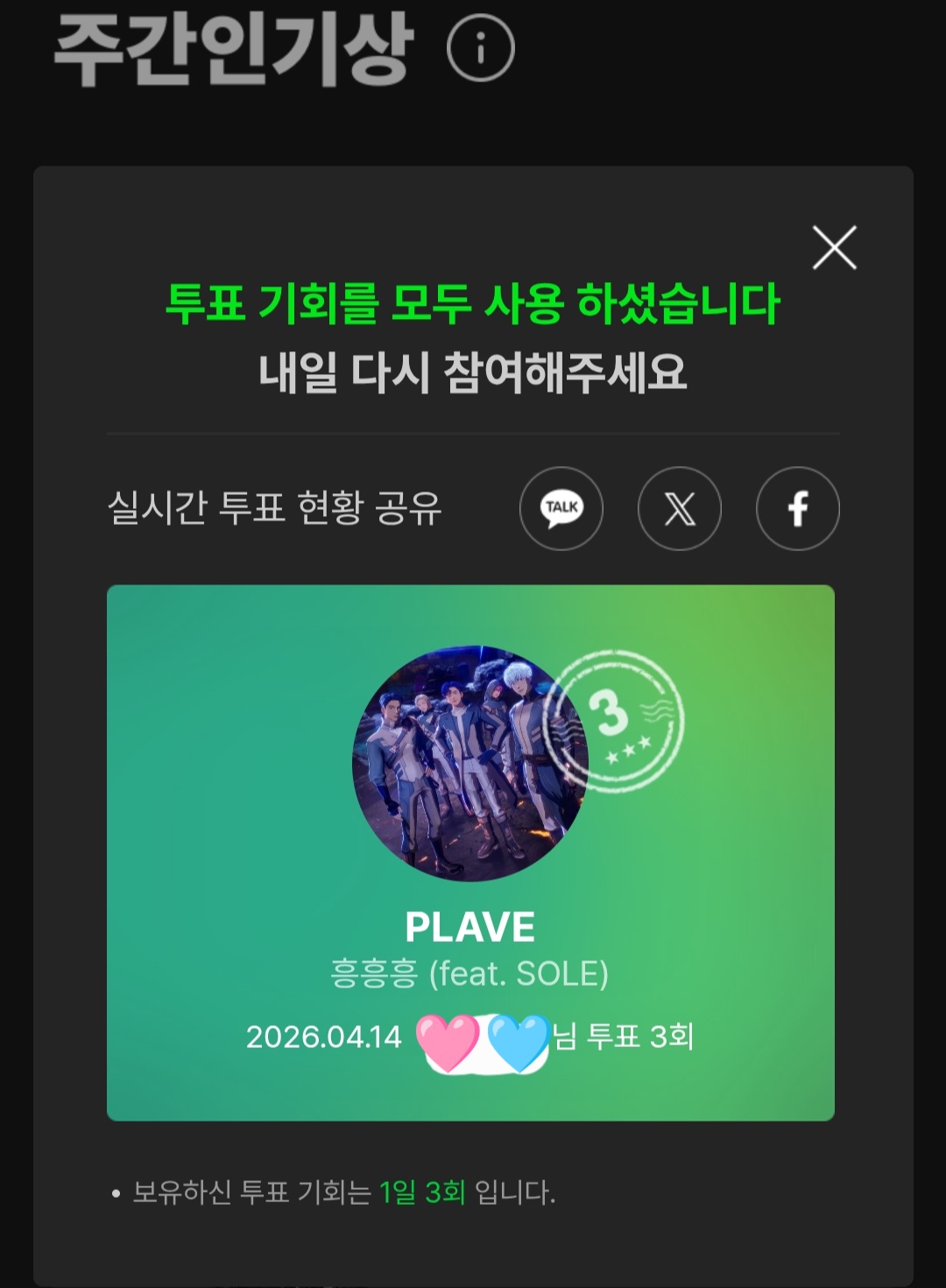The image size is (946, 1288).
Task: Close the voting popup with the X
Action: coord(837,247)
